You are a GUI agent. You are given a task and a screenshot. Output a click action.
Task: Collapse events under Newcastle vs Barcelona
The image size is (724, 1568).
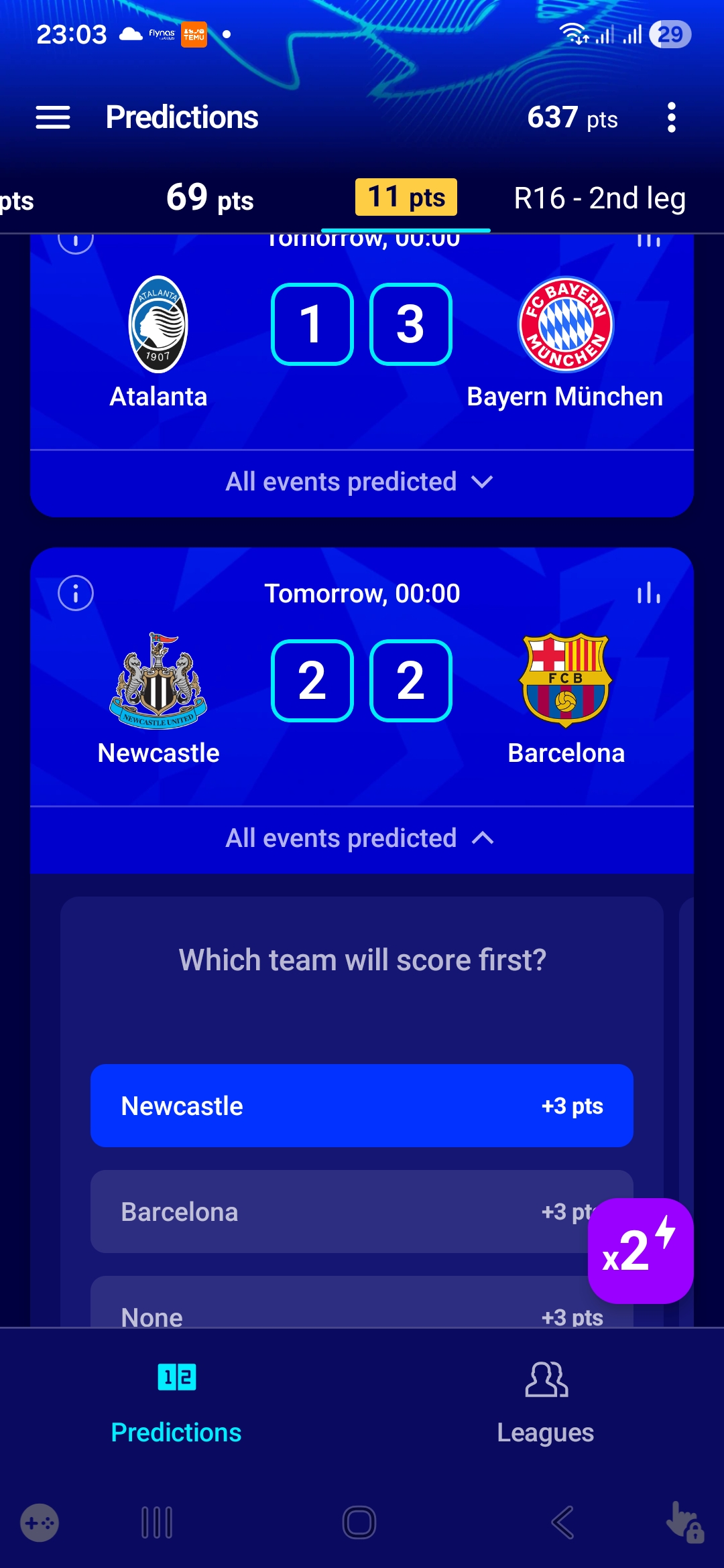tap(361, 838)
